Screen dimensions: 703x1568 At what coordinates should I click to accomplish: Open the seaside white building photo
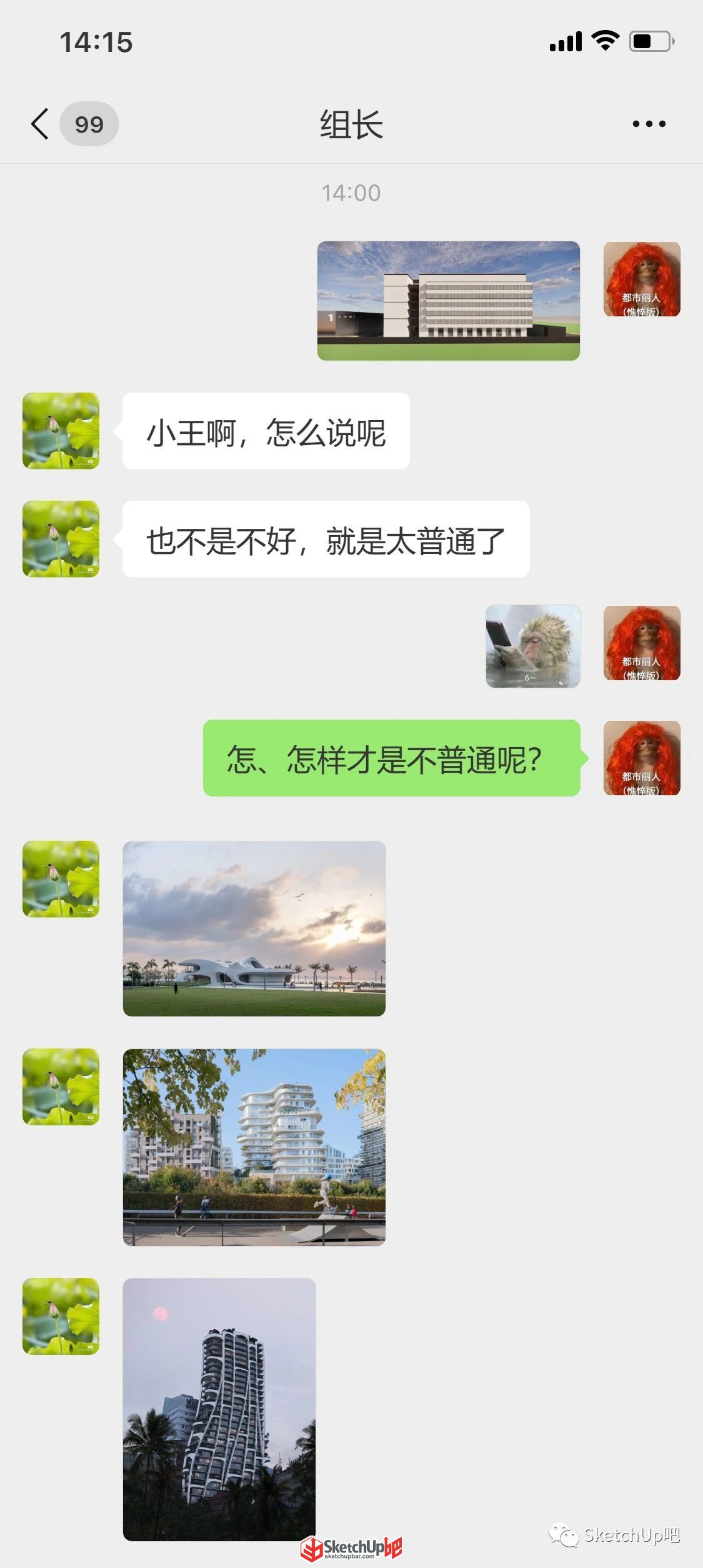pos(254,928)
